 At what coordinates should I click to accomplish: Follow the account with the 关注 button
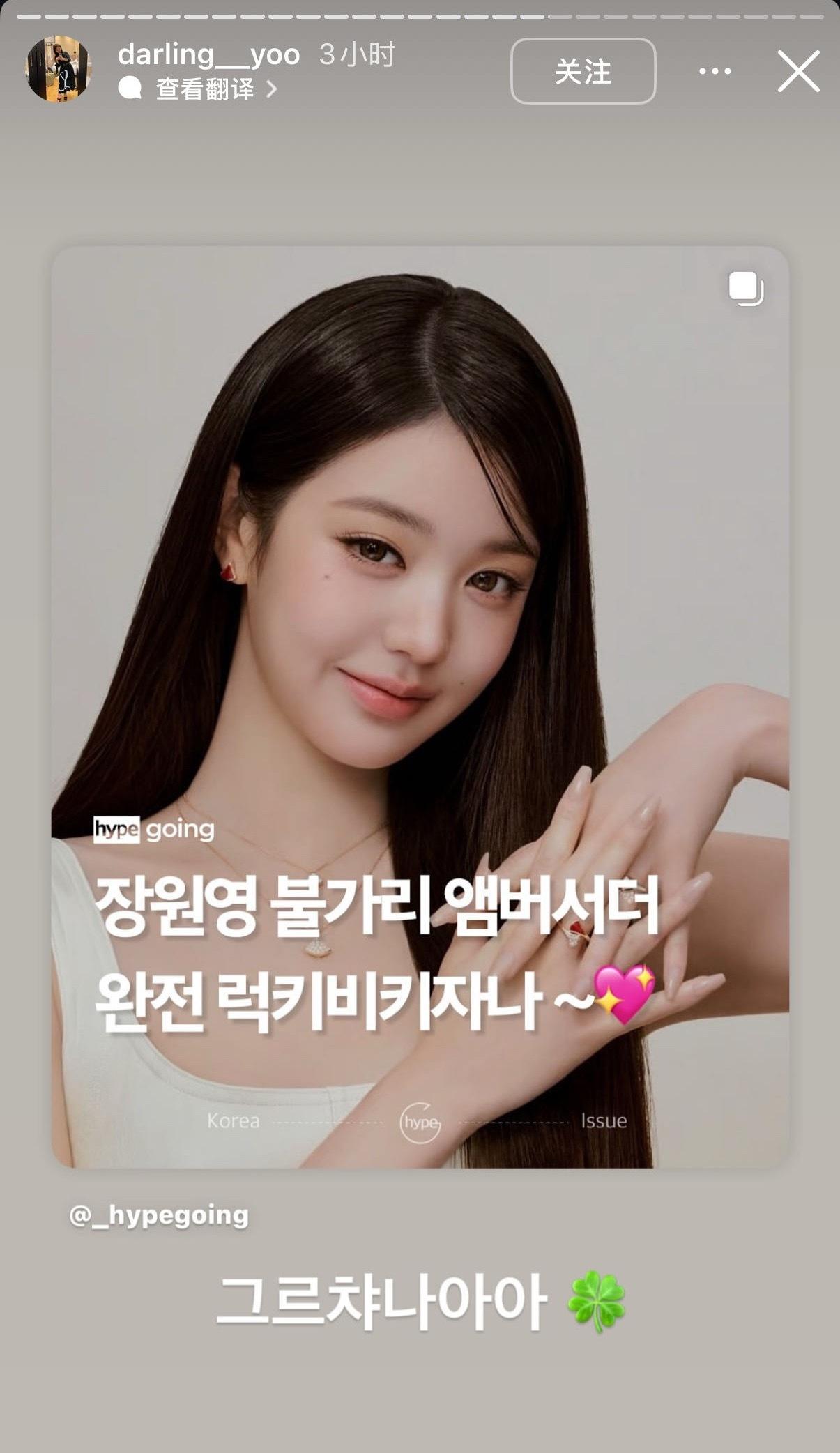pos(583,71)
